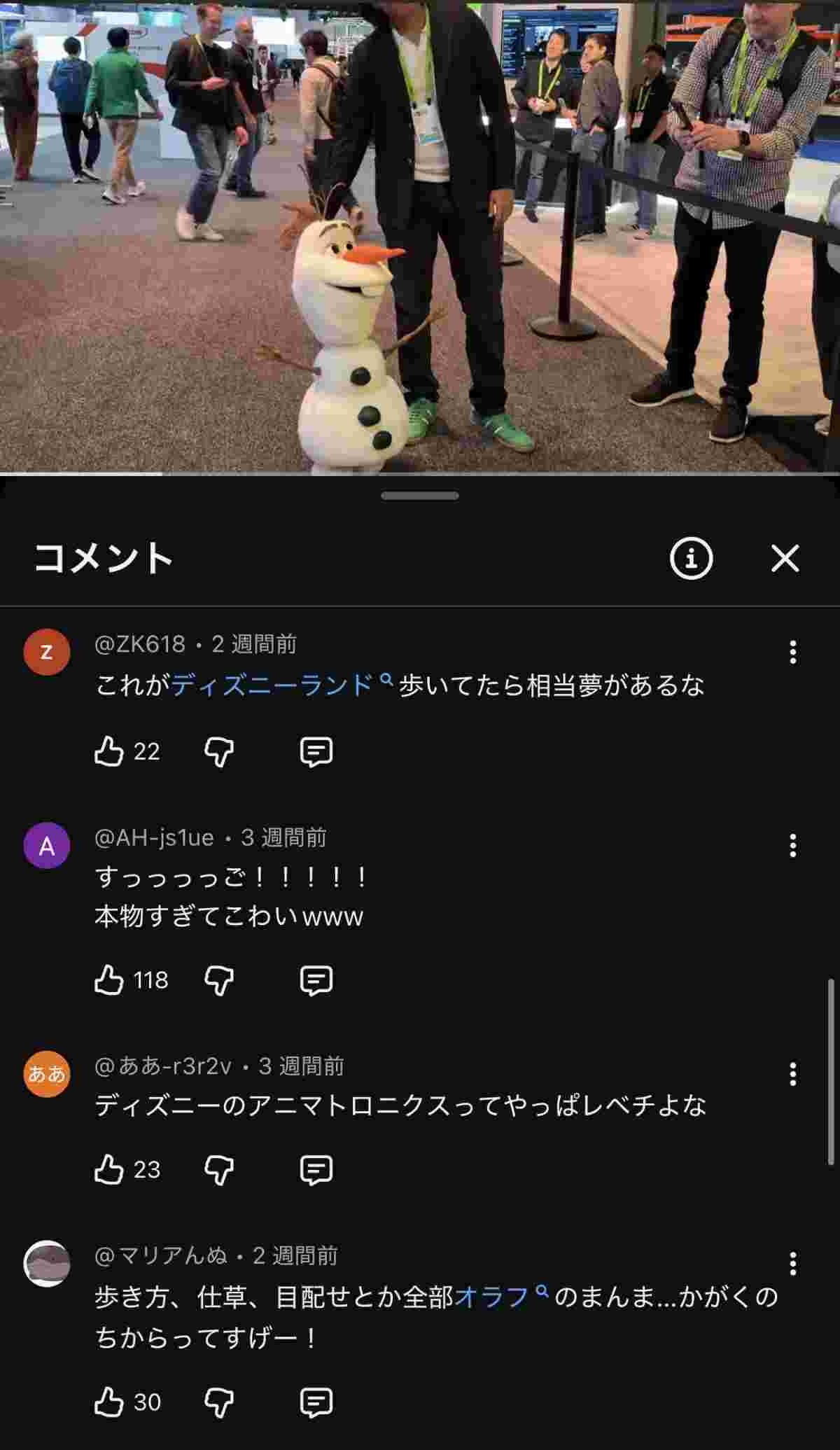840x1450 pixels.
Task: Dislike the comment by @AH-js1ue
Action: click(219, 980)
